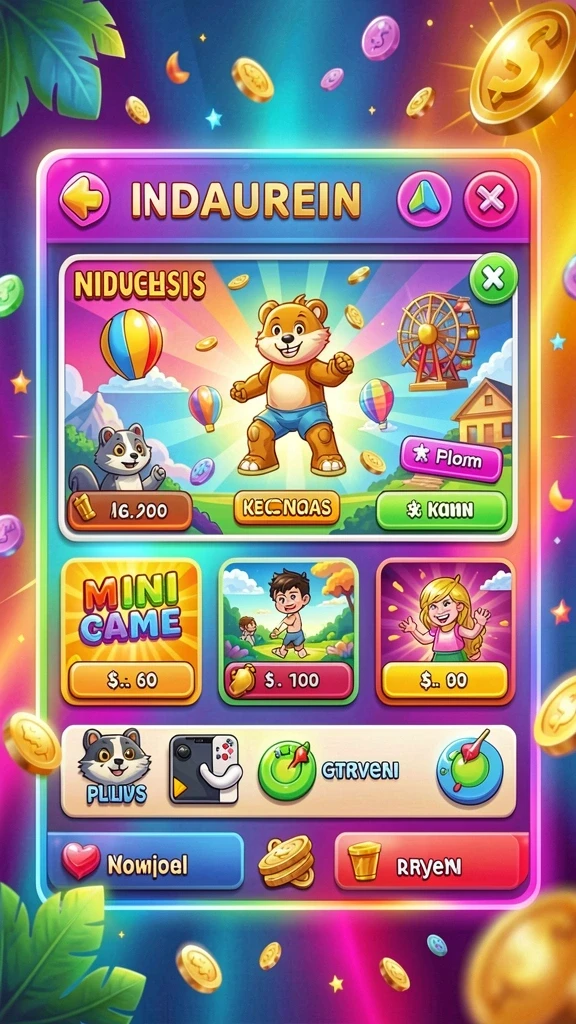576x1024 pixels.
Task: Select the green Kahn button
Action: [x=441, y=511]
